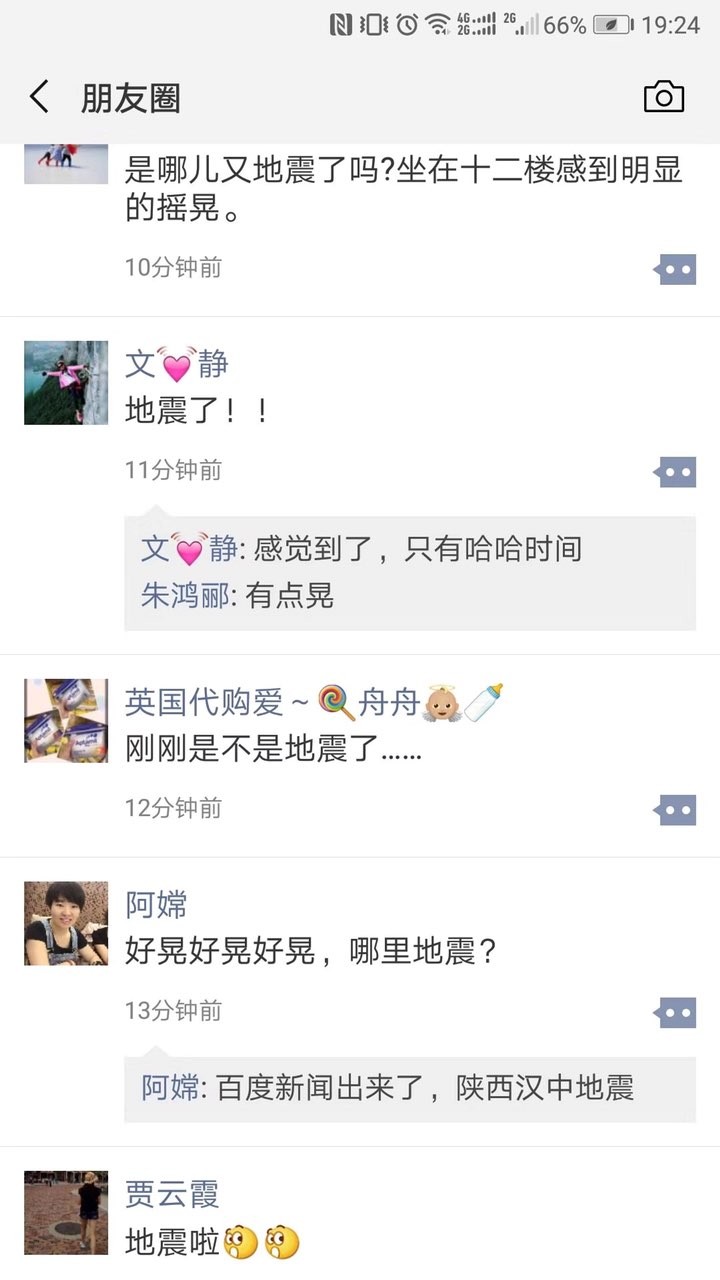This screenshot has width=720, height=1280.
Task: Reply to 朱鸿郦's comment 有点晃
Action: click(x=290, y=597)
